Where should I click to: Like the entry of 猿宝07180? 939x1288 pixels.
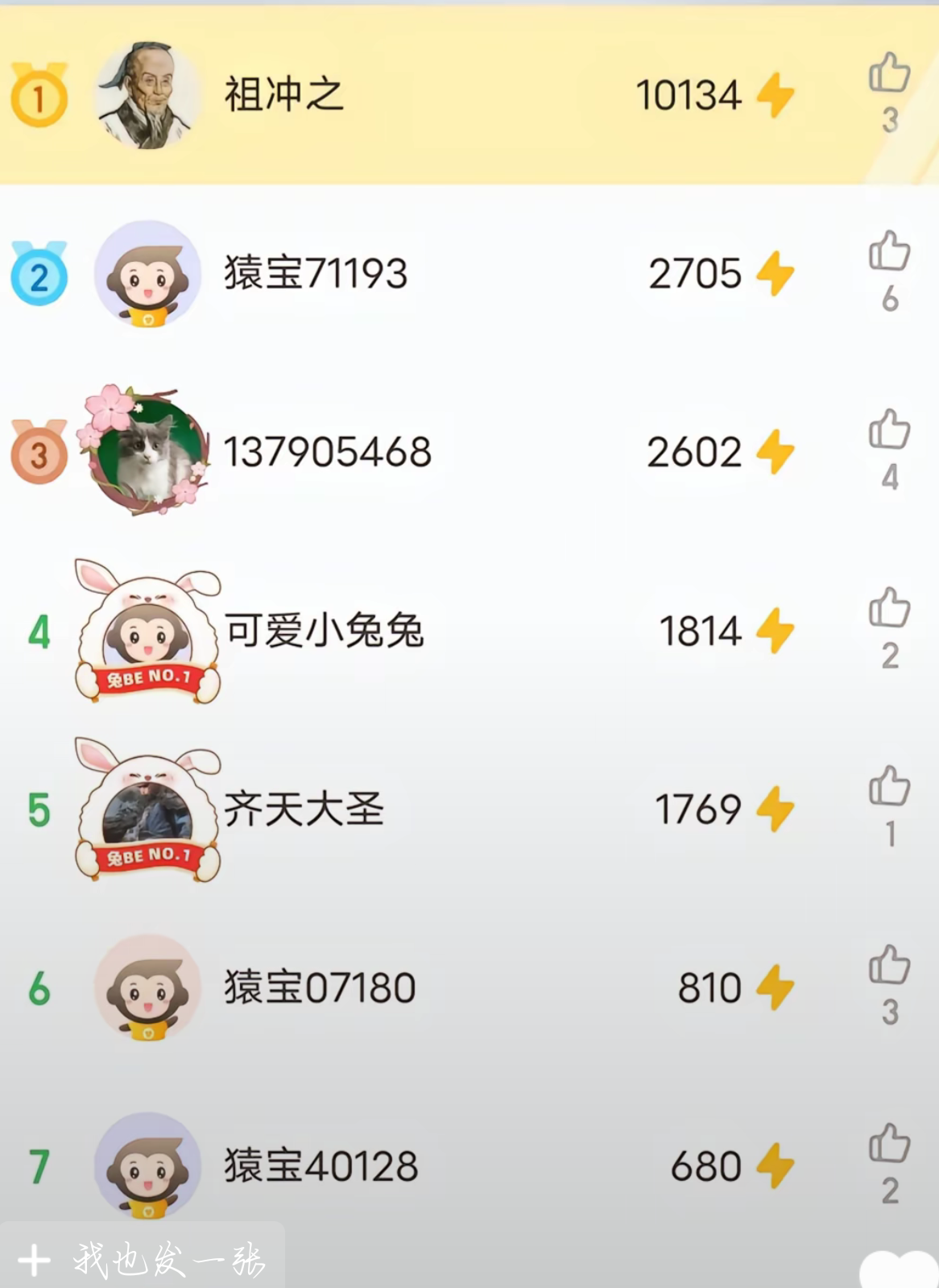click(889, 966)
